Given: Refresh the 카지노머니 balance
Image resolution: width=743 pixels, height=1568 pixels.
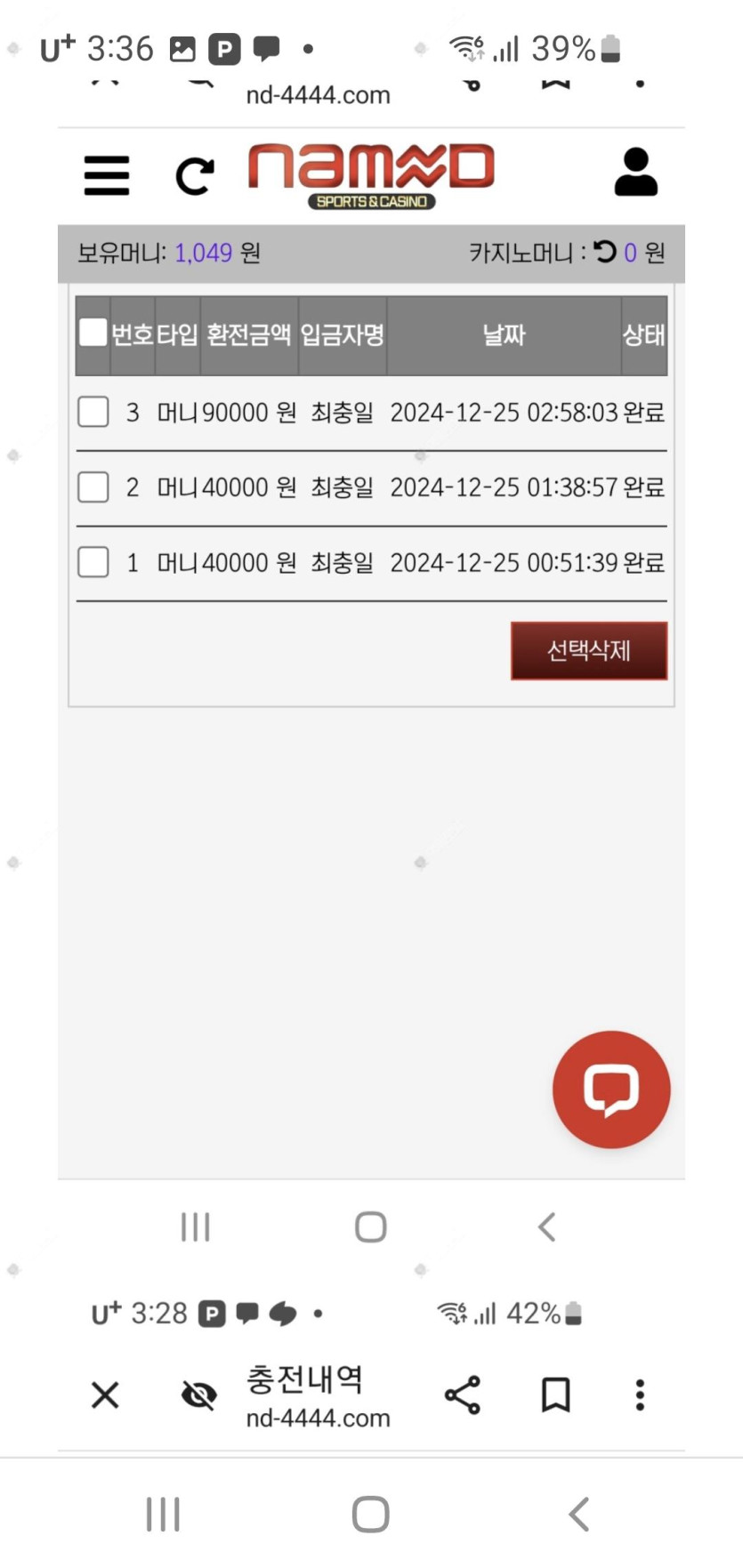Looking at the screenshot, I should pyautogui.click(x=605, y=253).
